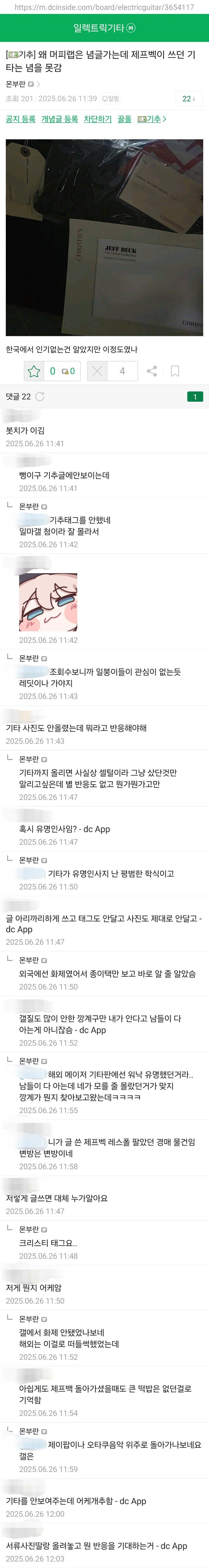209x1568 pixels.
Task: Bookmark this post
Action: pos(175,371)
